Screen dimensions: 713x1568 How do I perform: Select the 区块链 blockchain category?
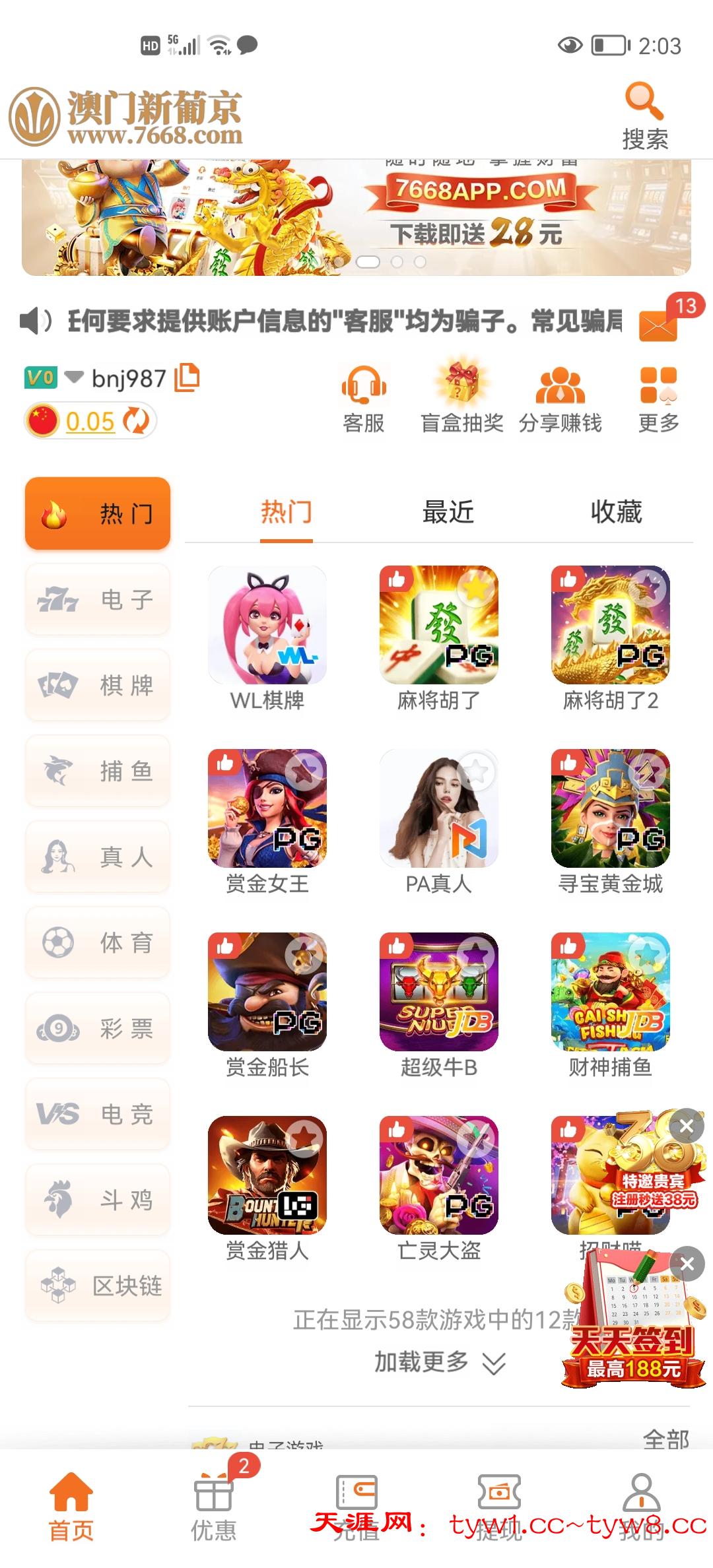(98, 1286)
